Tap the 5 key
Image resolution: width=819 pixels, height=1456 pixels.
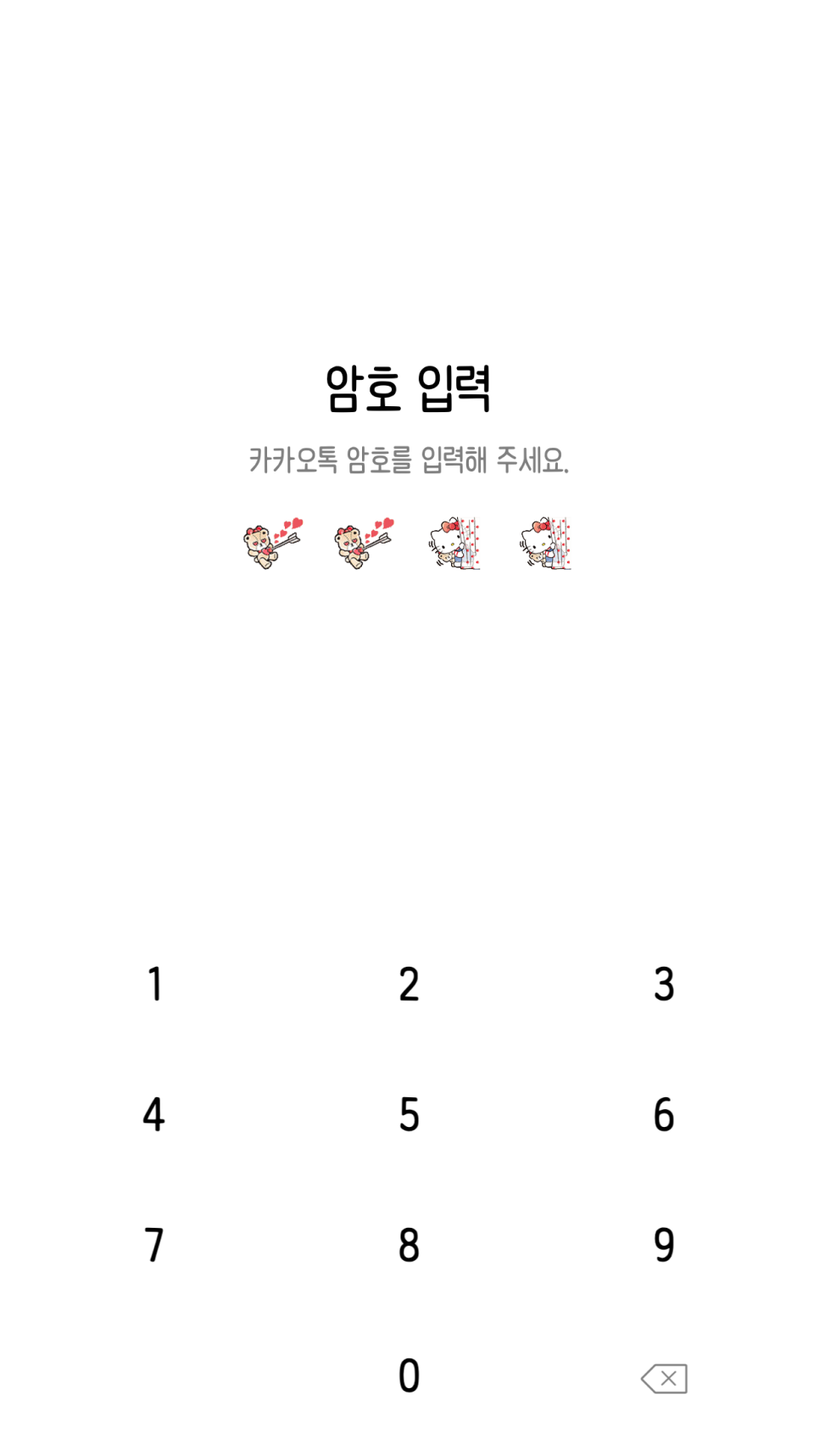[409, 1114]
